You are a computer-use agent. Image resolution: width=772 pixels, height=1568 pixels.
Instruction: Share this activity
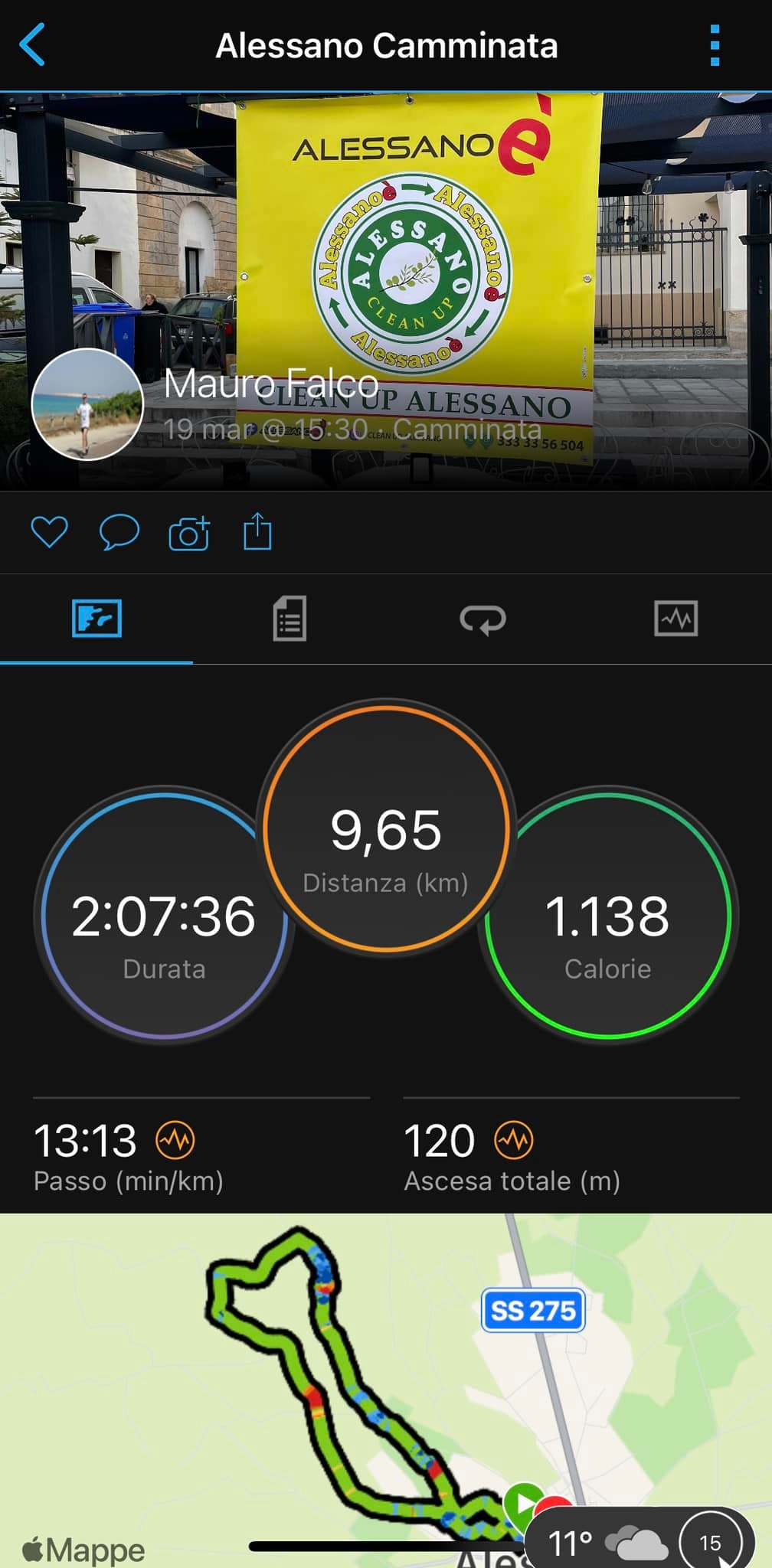coord(257,531)
